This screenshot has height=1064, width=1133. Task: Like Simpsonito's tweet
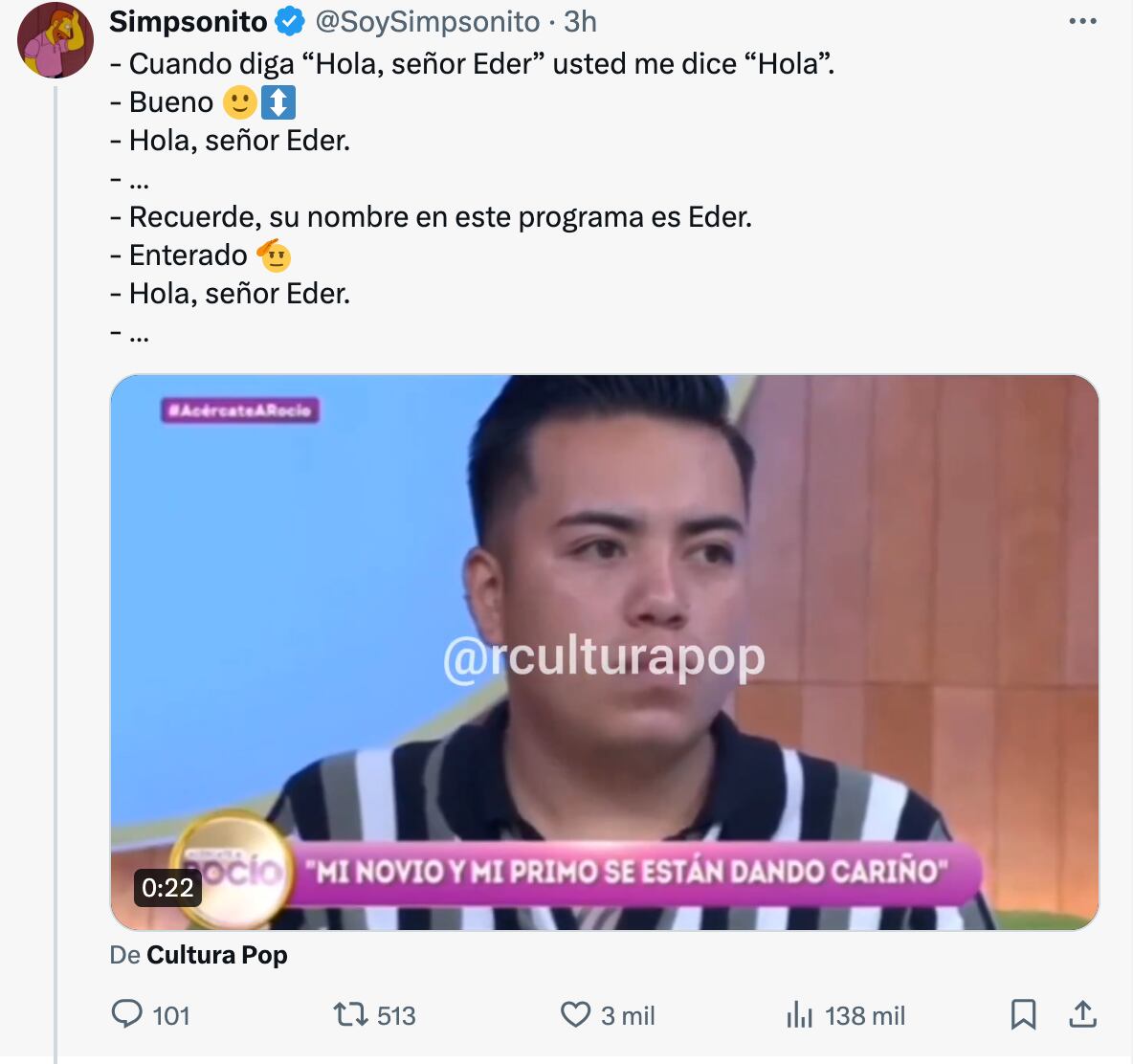576,1014
